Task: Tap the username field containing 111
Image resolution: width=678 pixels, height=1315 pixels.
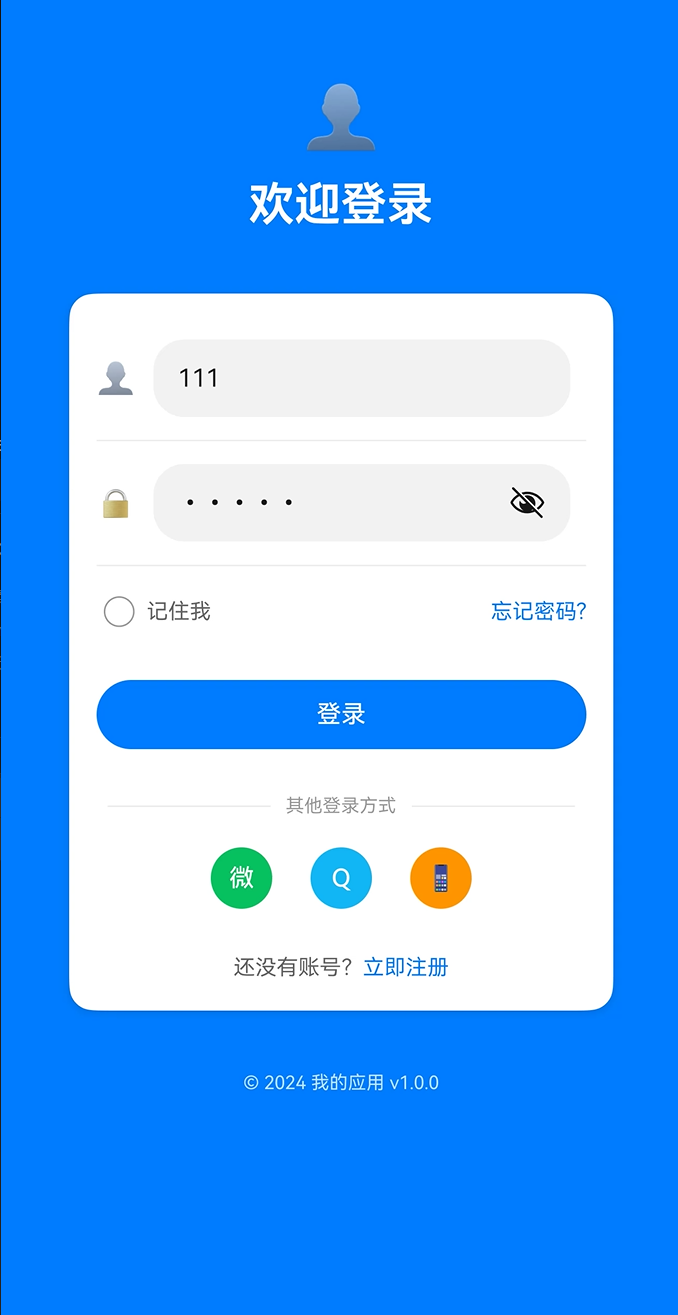Action: (360, 378)
